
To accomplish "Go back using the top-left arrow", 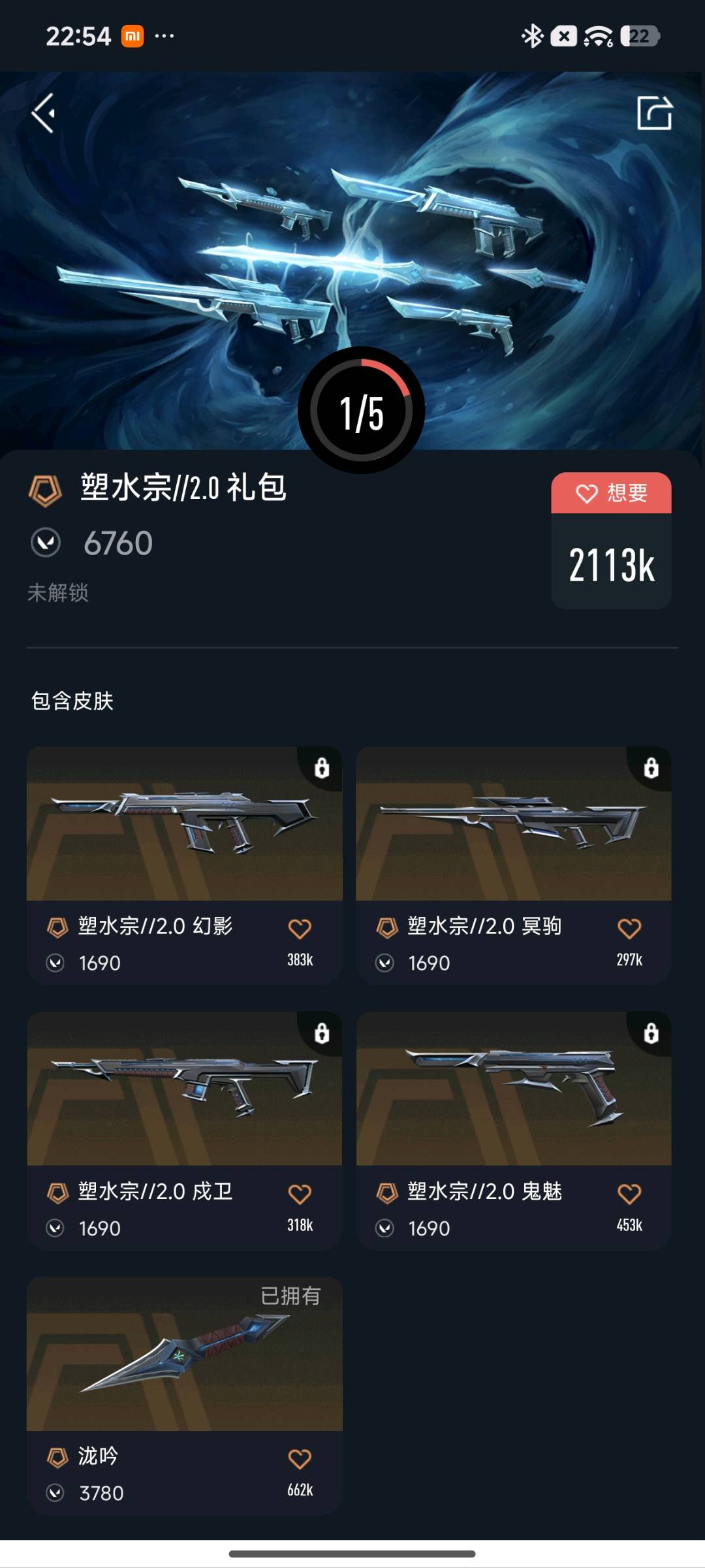I will pos(44,113).
